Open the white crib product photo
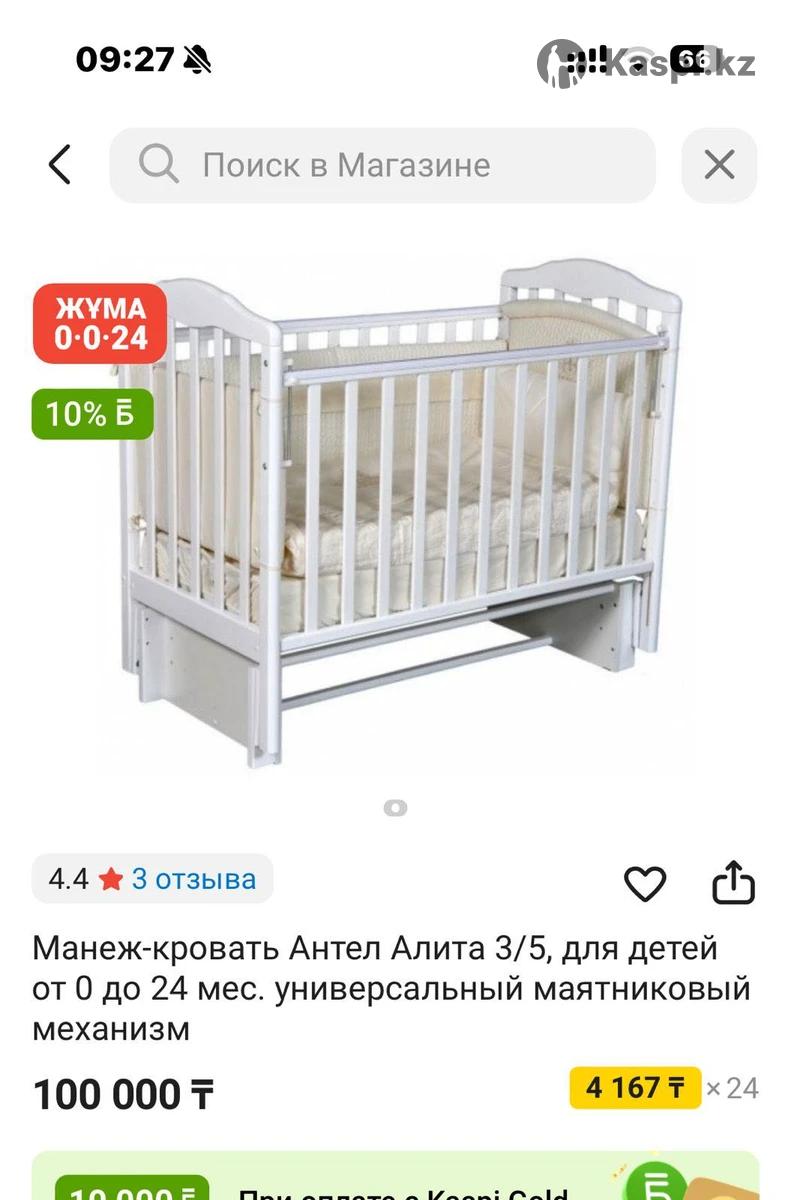This screenshot has width=791, height=1200. coord(400,510)
